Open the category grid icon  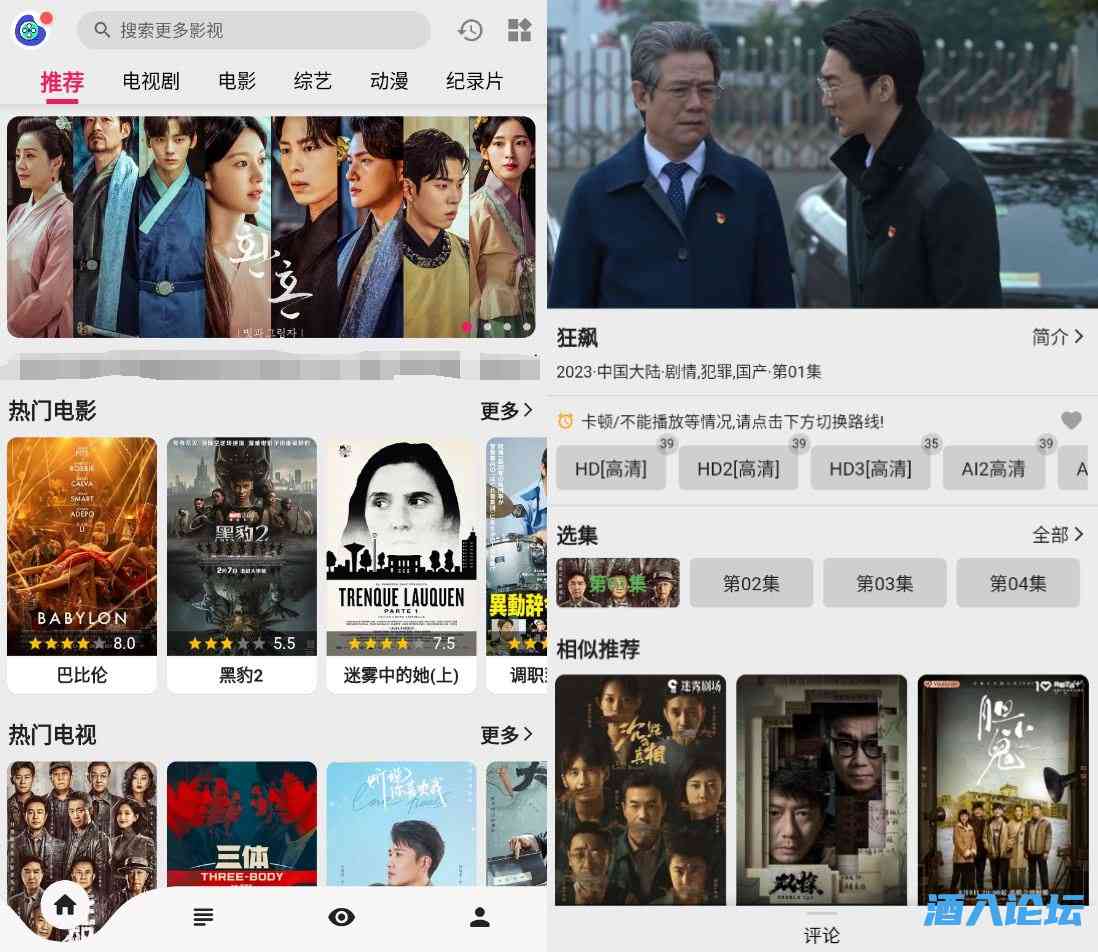pyautogui.click(x=519, y=30)
